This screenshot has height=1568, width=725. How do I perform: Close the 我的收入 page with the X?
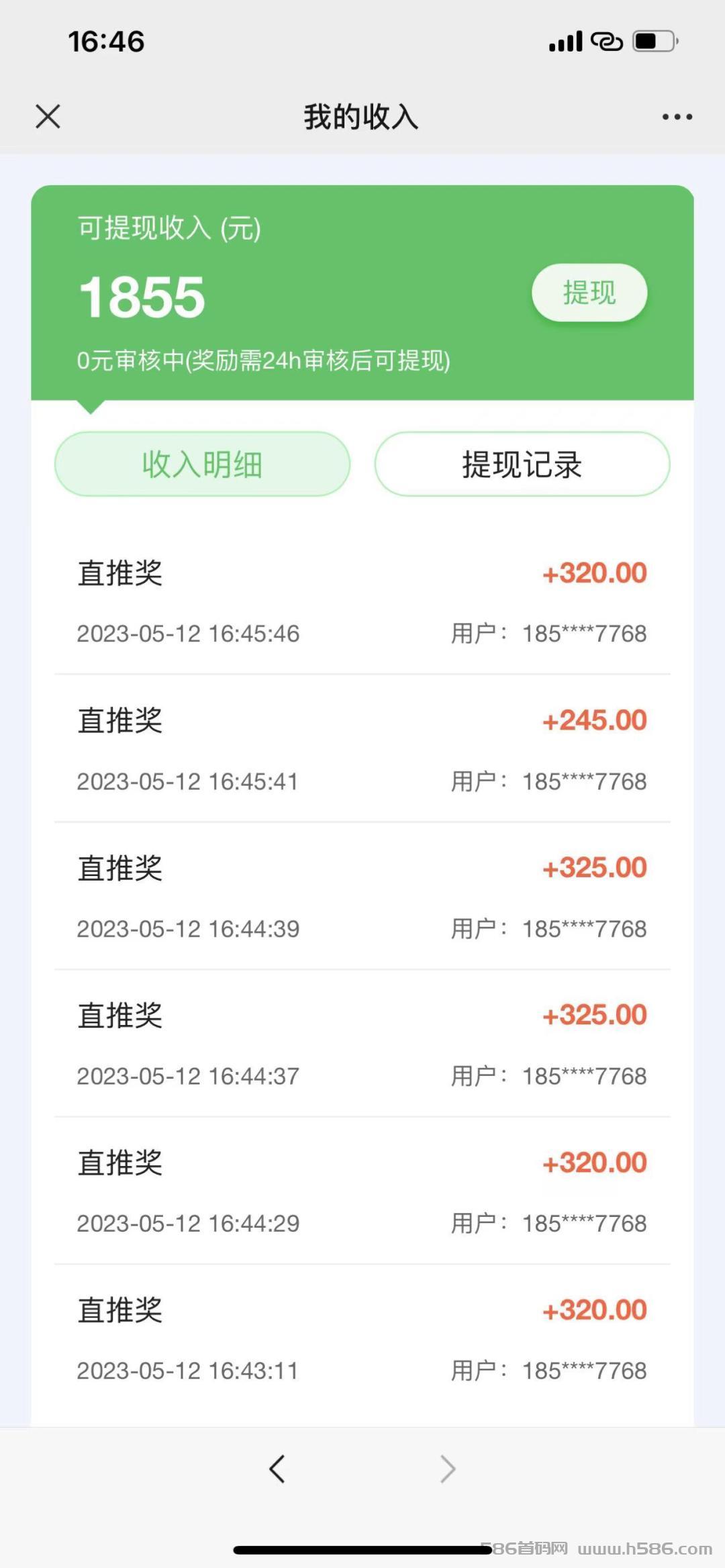tap(48, 116)
